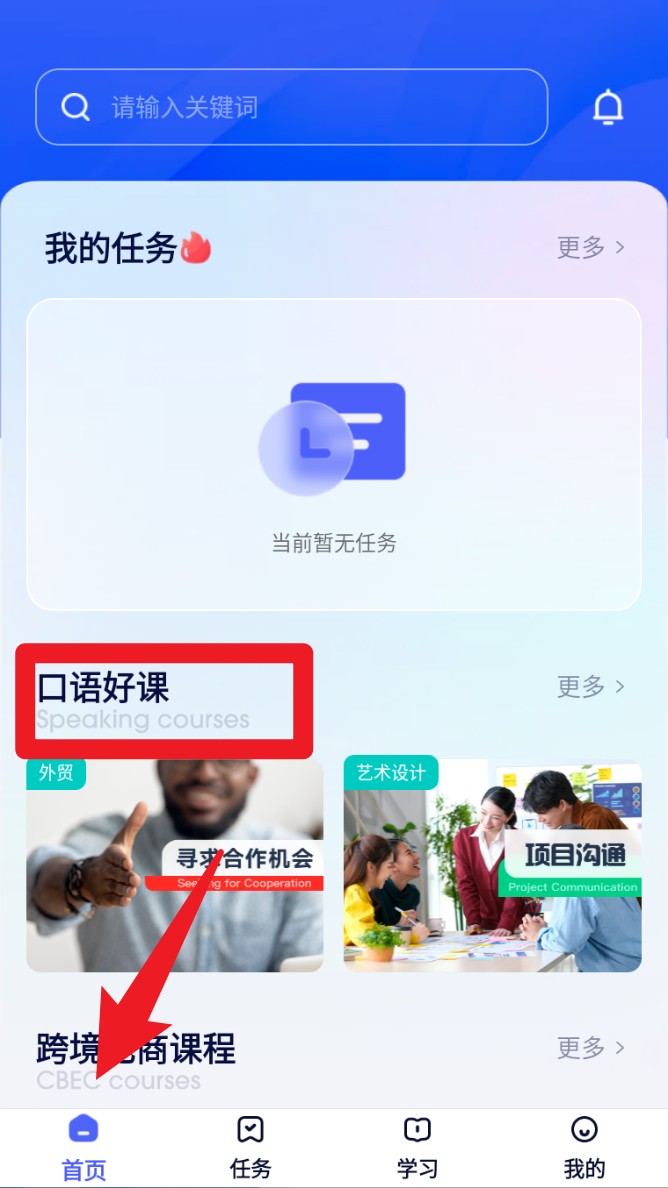
Task: Switch to the 任务 tab
Action: (x=250, y=1147)
